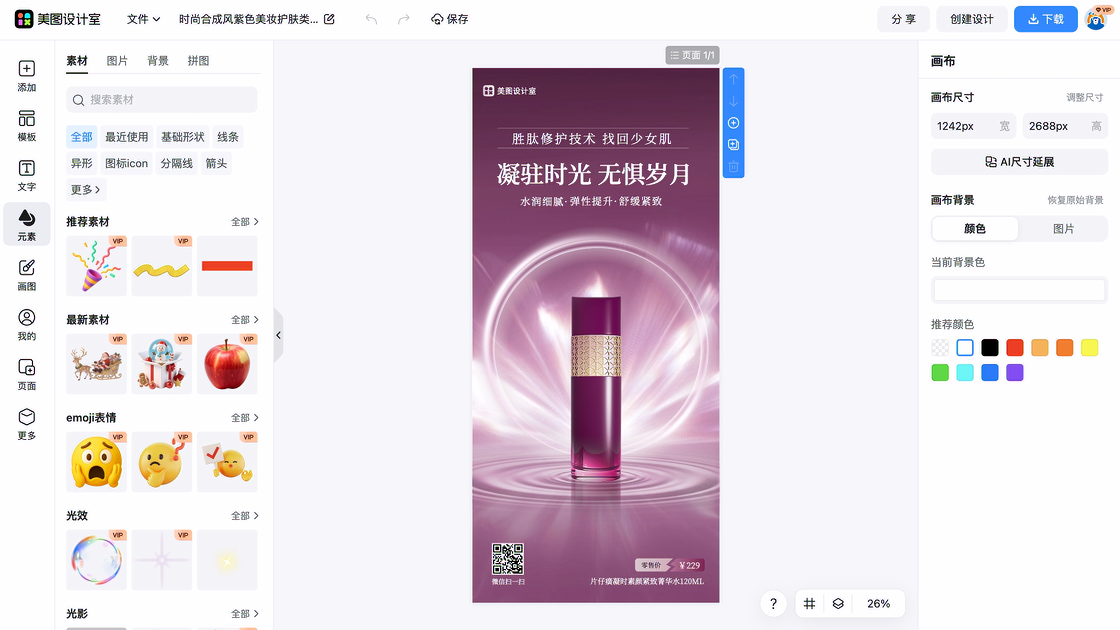Save the design via 保存

(449, 19)
